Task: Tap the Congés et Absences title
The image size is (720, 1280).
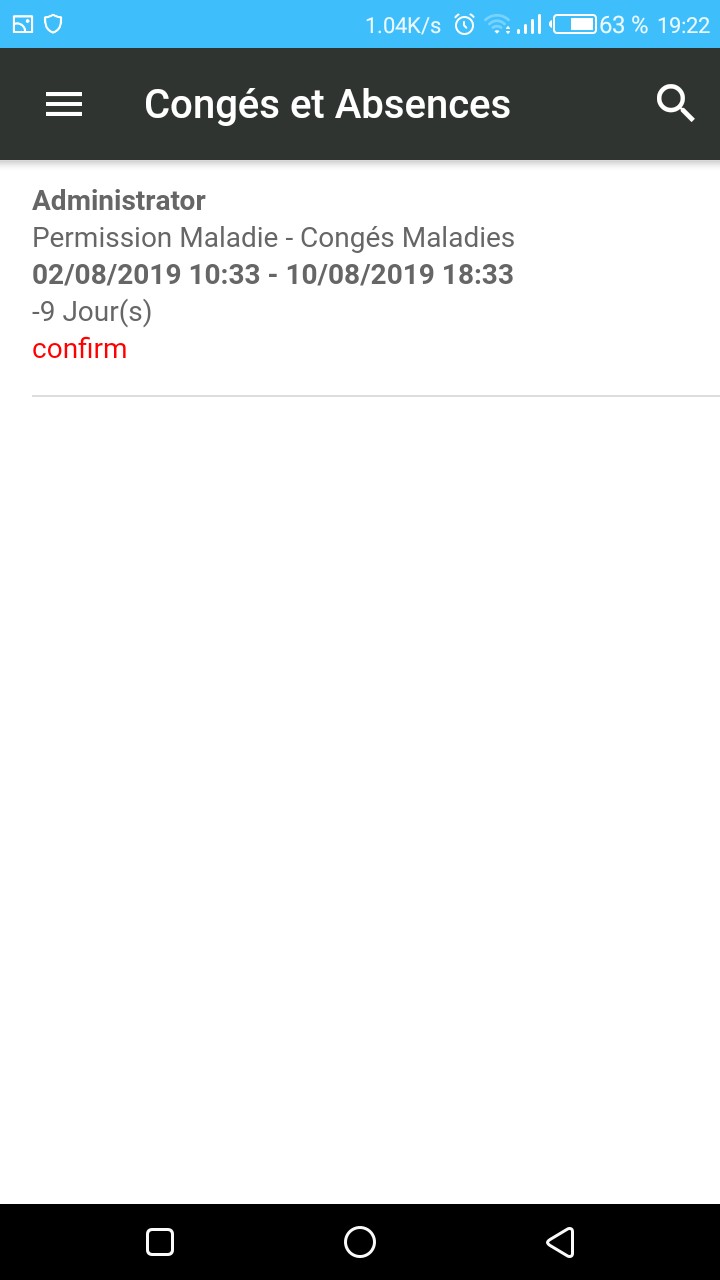Action: click(328, 103)
